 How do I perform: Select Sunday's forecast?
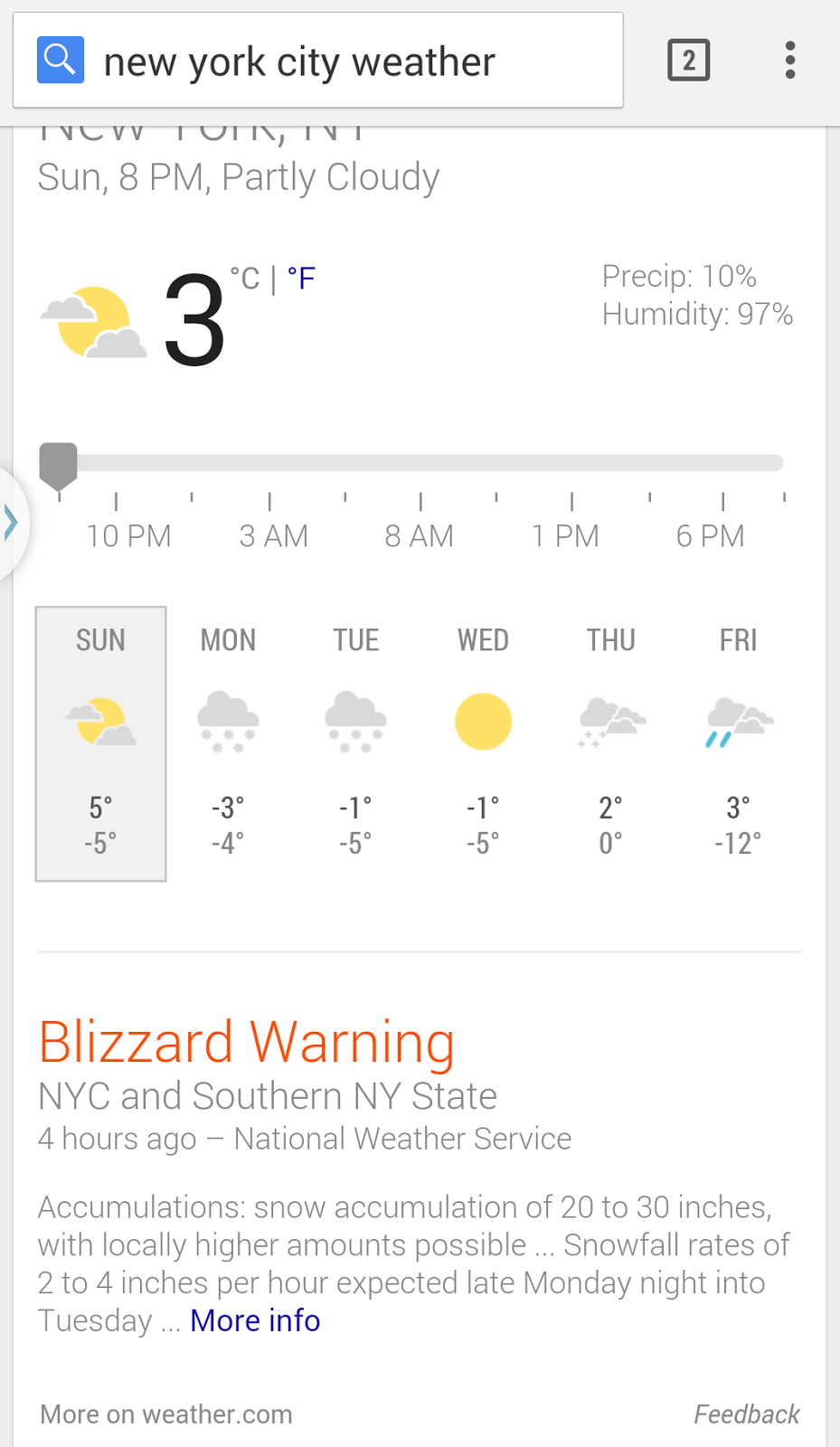point(100,742)
